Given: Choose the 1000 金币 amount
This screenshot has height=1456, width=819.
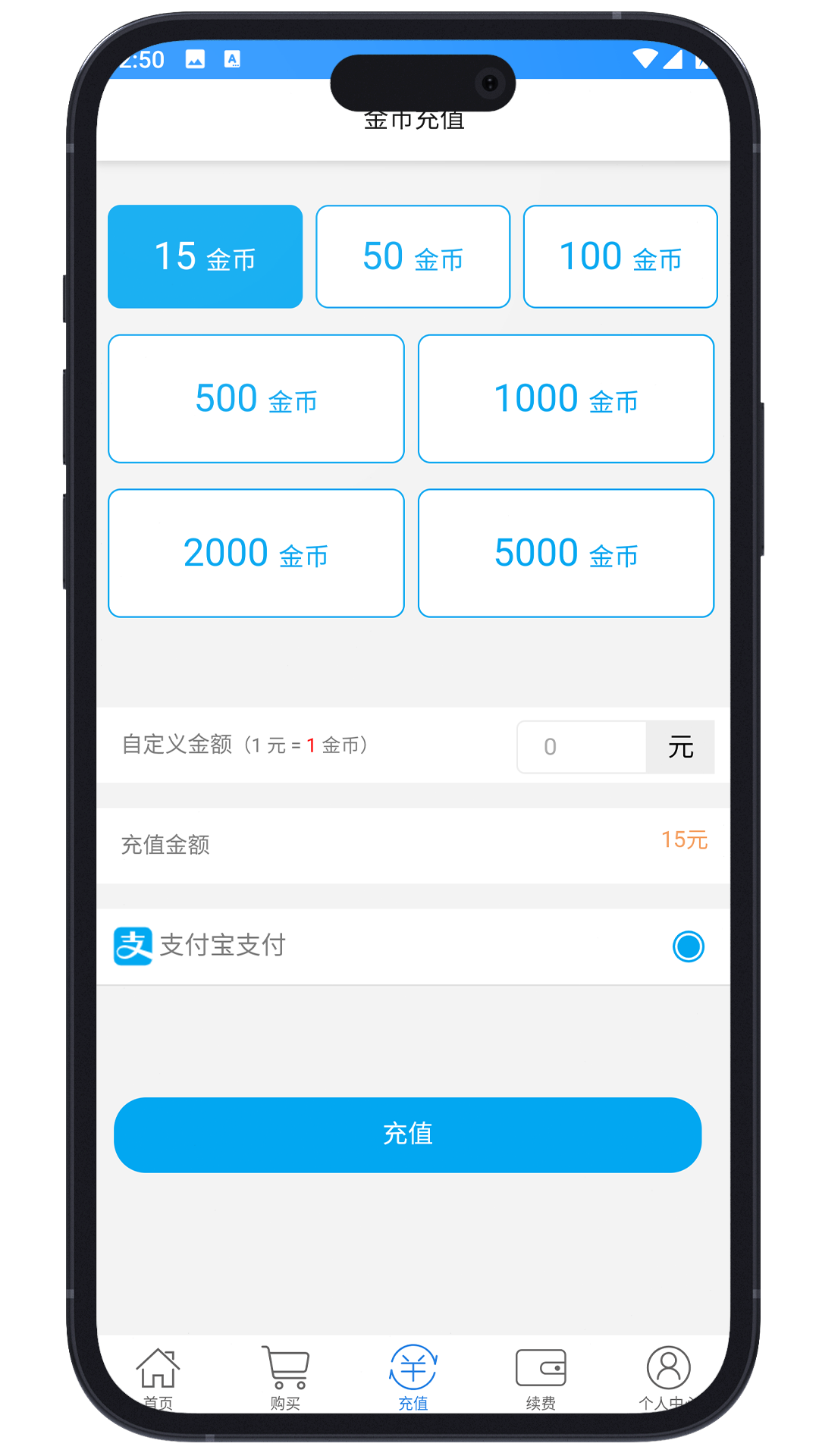Looking at the screenshot, I should pos(566,399).
